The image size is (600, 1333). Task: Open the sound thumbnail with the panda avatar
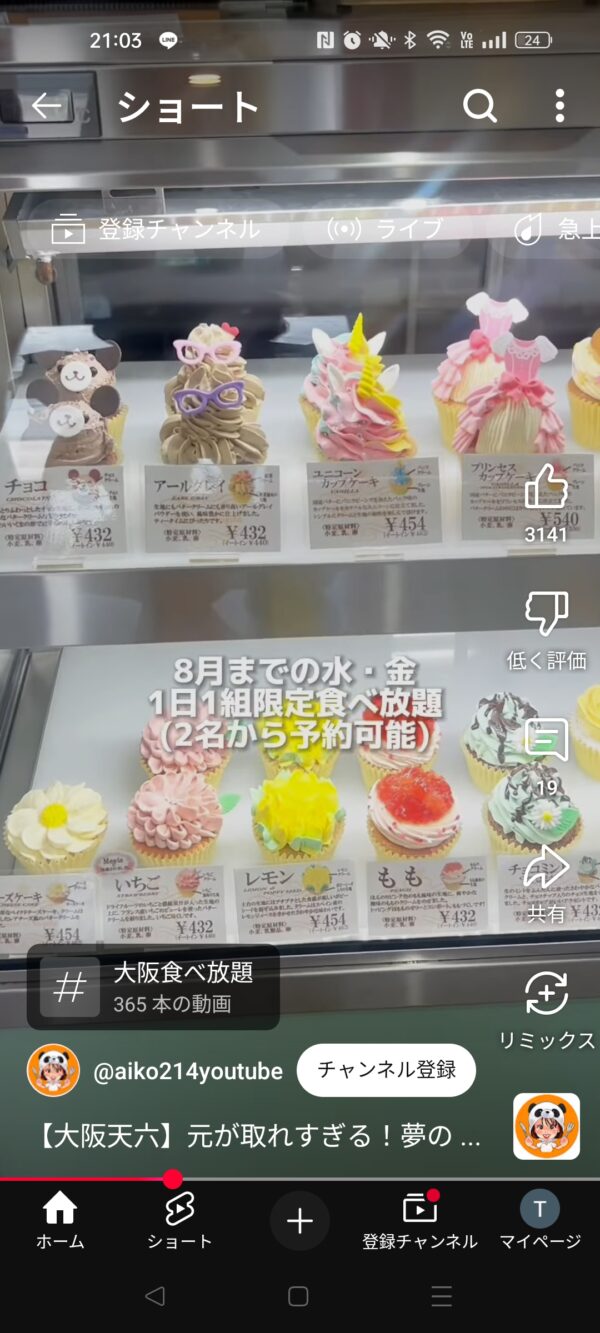pyautogui.click(x=546, y=1126)
